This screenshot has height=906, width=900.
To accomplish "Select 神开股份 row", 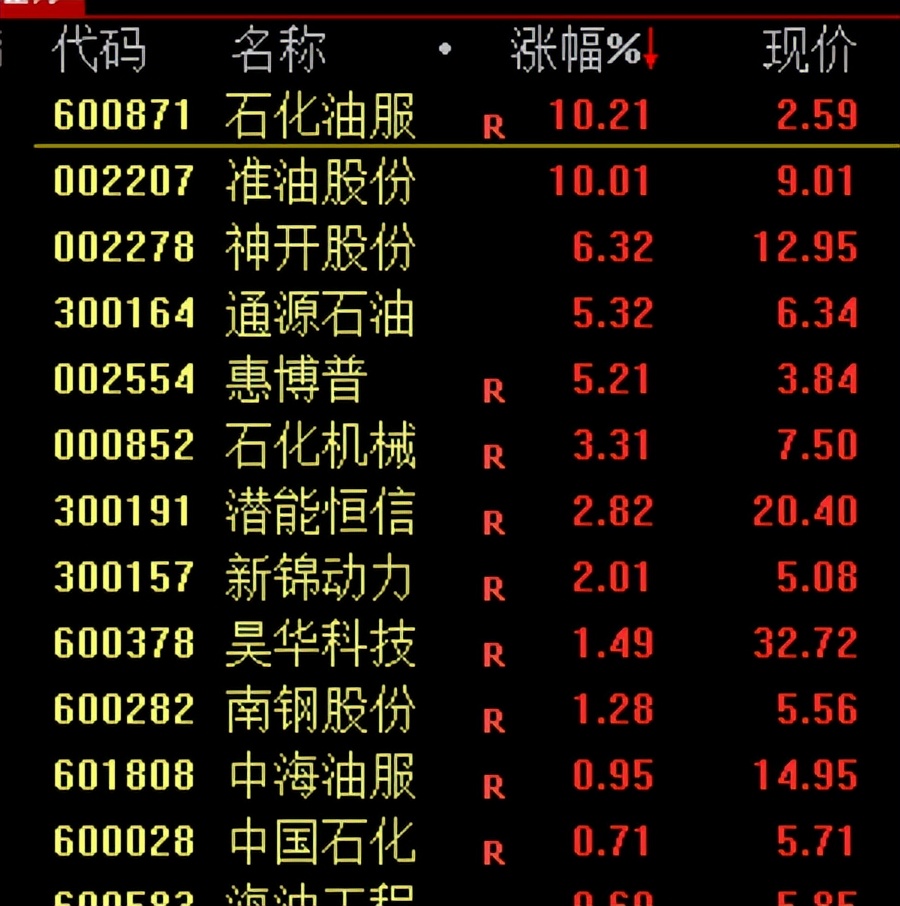I will pos(320,248).
